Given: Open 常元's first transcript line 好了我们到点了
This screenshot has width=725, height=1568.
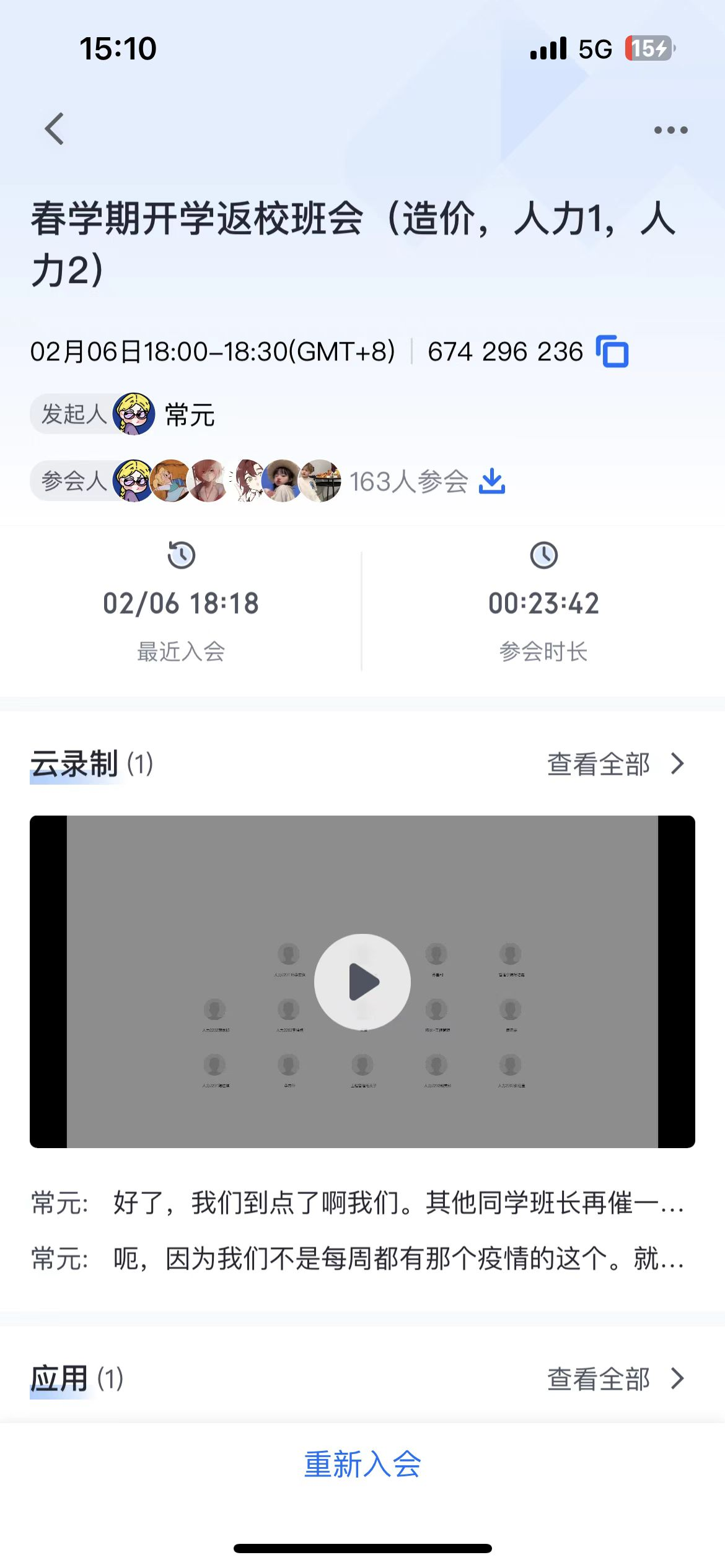Looking at the screenshot, I should [356, 1200].
